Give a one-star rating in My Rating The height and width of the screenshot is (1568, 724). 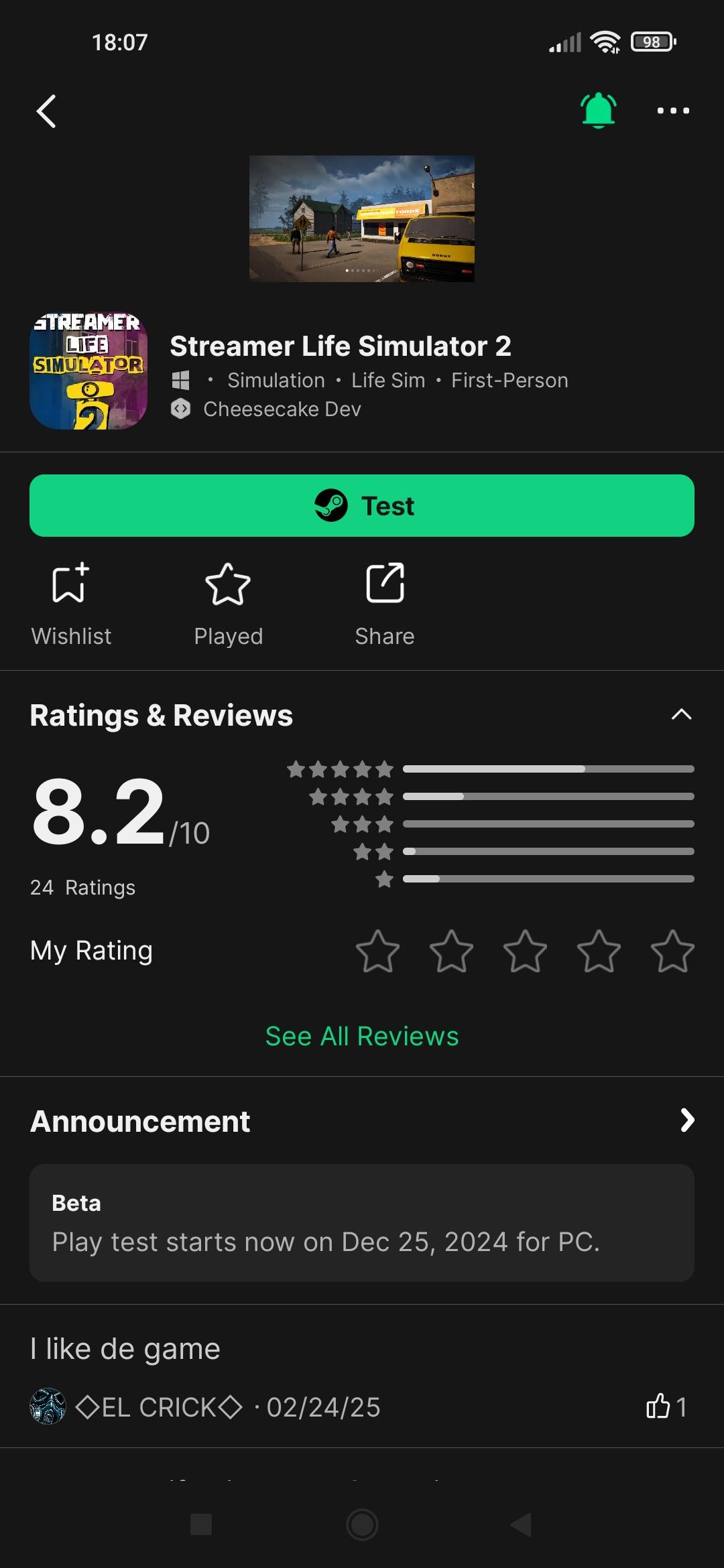click(377, 952)
